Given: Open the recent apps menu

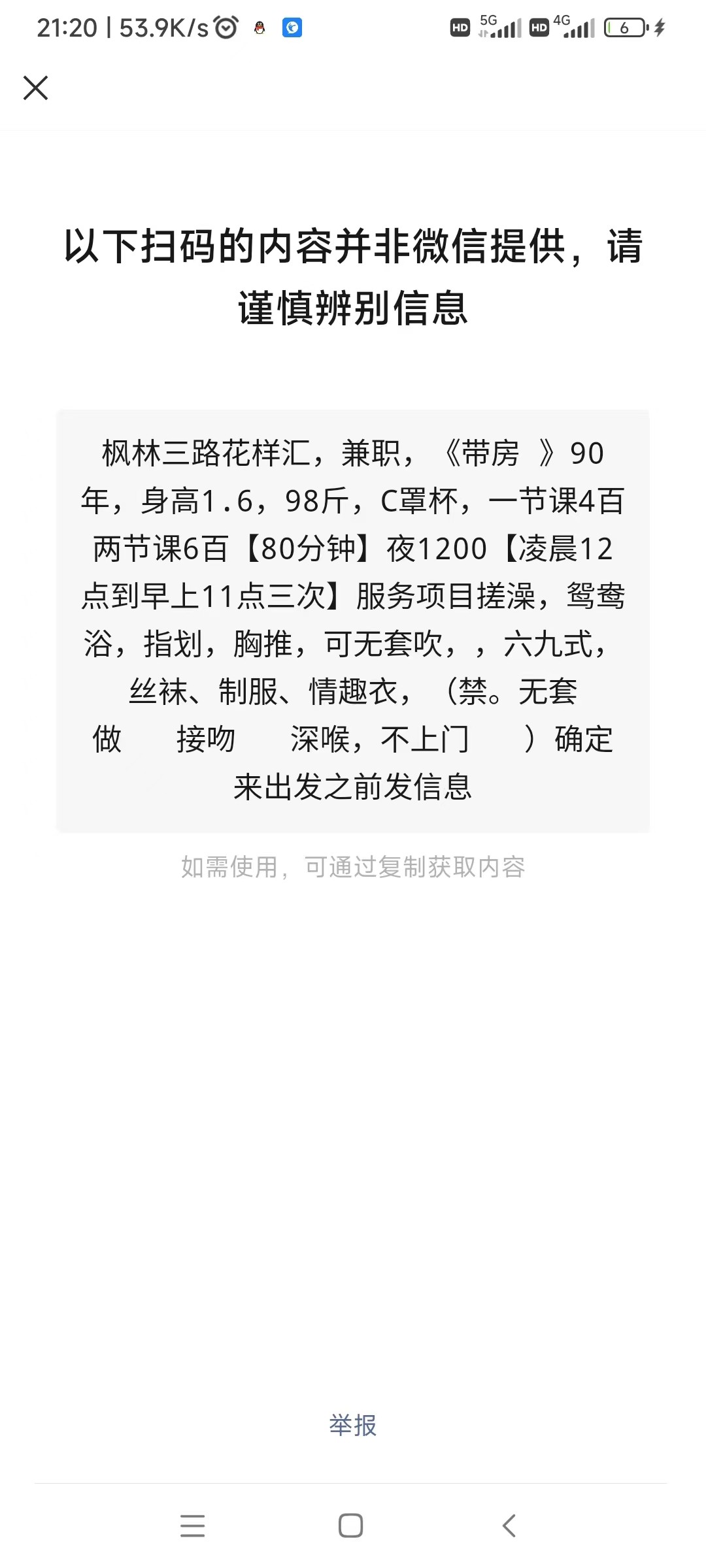Looking at the screenshot, I should (x=192, y=1526).
